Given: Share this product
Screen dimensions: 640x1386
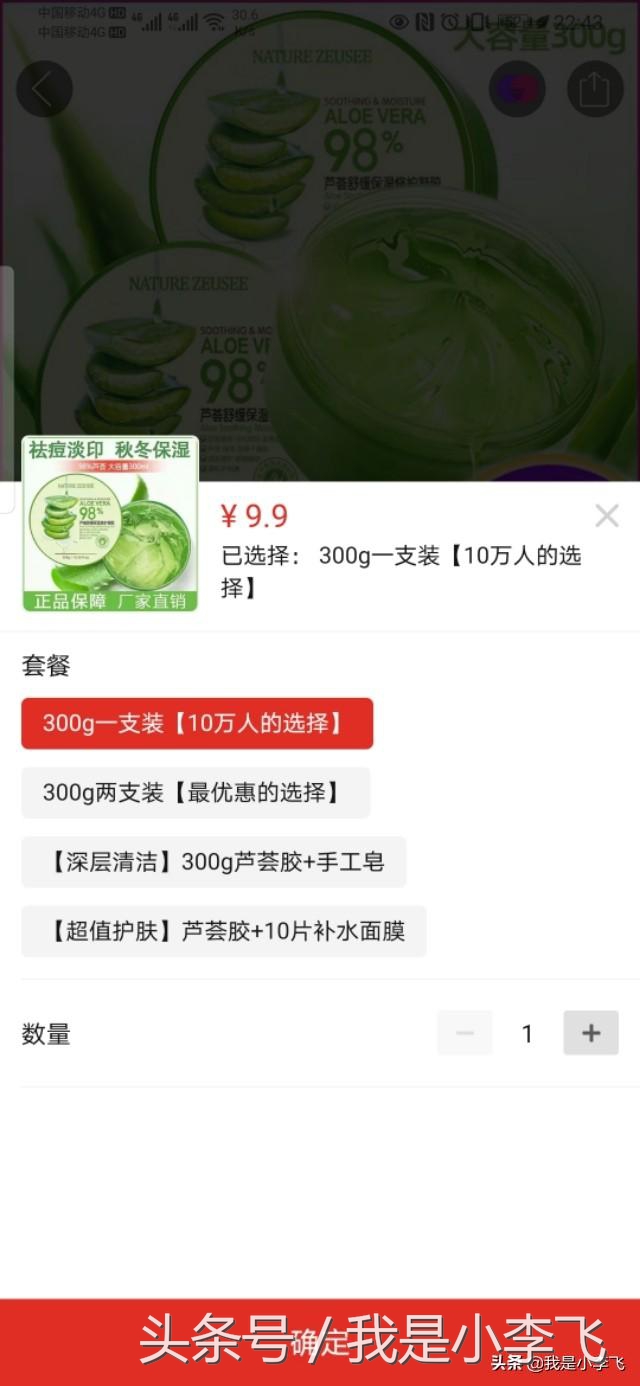Looking at the screenshot, I should point(595,90).
